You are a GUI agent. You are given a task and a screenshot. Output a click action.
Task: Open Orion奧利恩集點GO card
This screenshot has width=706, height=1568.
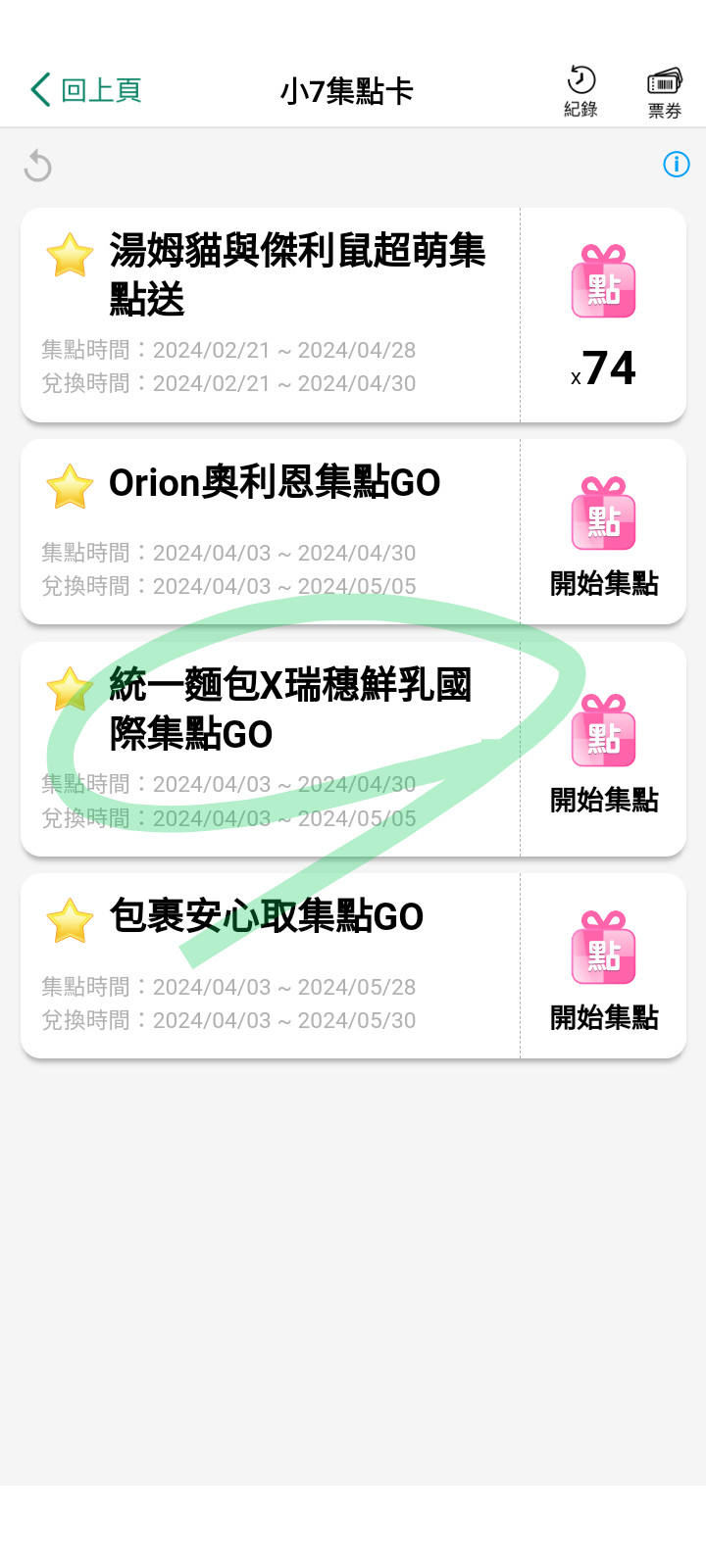point(271,531)
